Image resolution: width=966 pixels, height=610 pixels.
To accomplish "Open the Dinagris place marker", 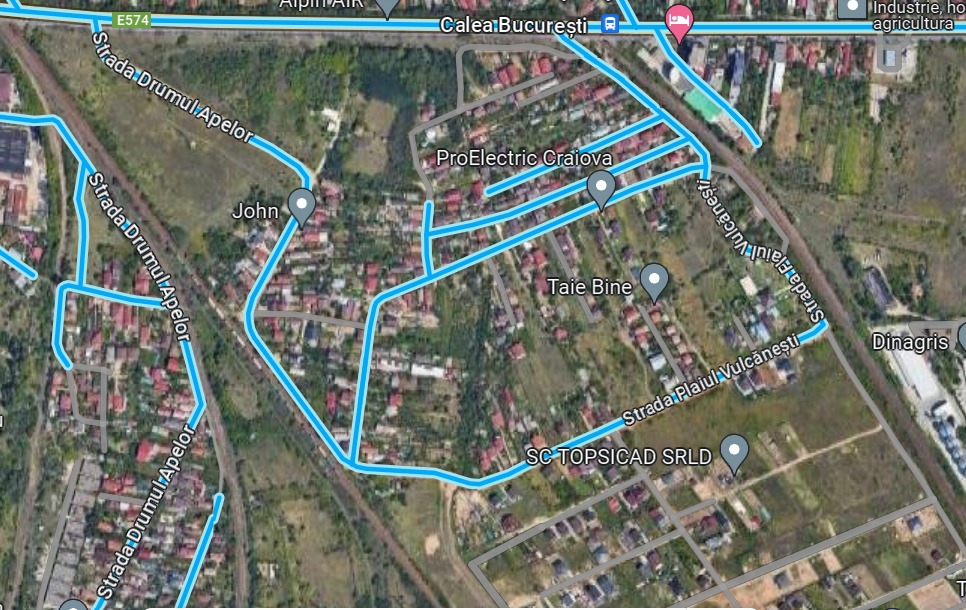I will pos(961,338).
